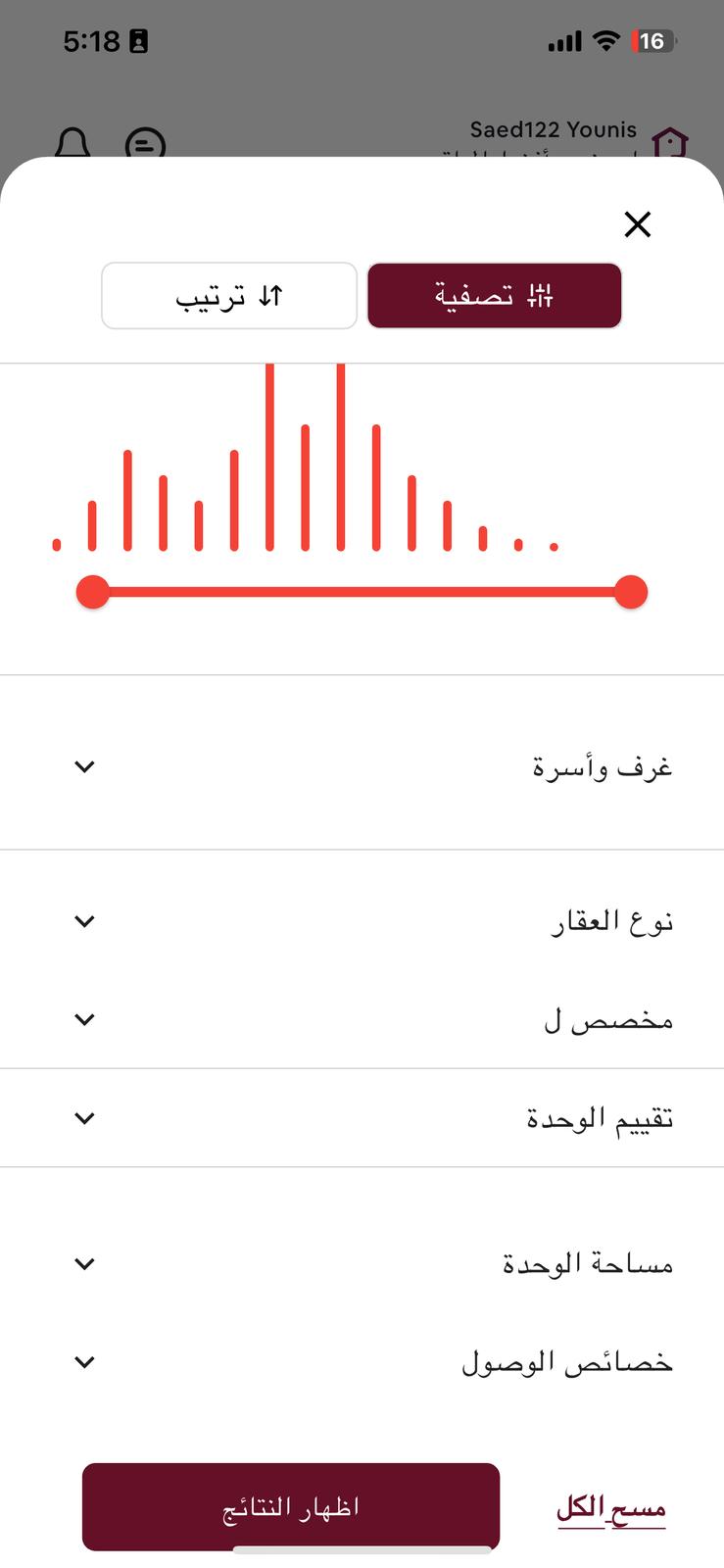724x1568 pixels.
Task: Tap the left handle of the price slider
Action: point(93,592)
